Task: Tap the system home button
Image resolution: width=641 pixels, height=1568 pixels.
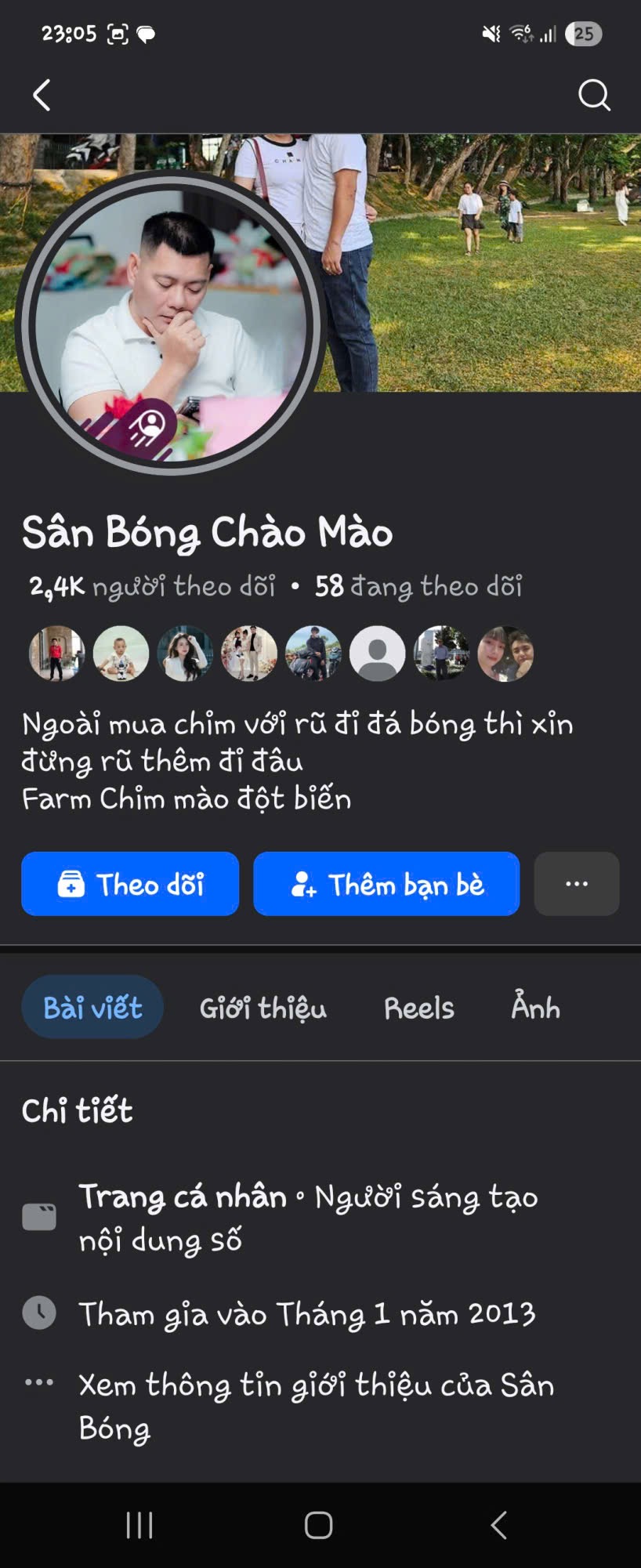Action: coord(319,1525)
